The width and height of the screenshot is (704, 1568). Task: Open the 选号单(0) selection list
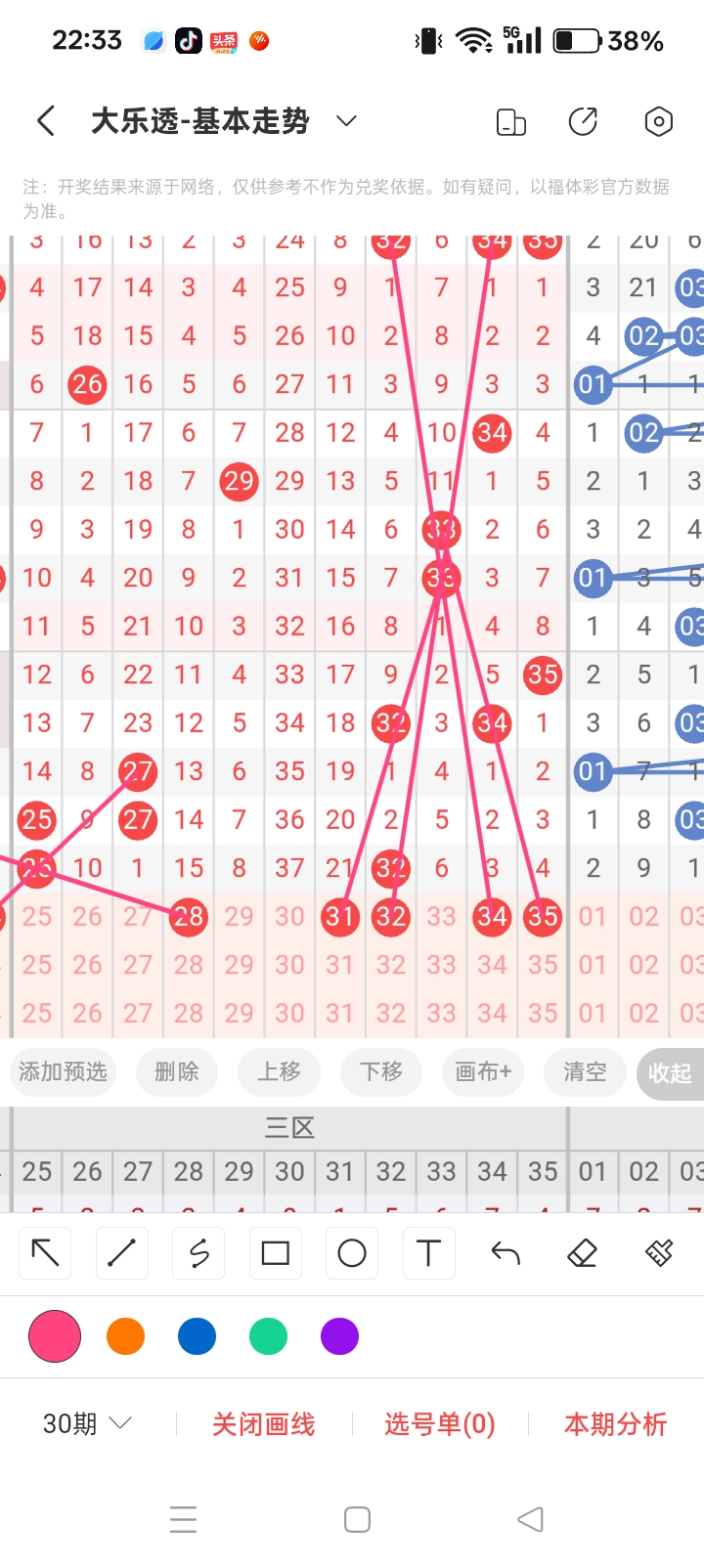(438, 1424)
